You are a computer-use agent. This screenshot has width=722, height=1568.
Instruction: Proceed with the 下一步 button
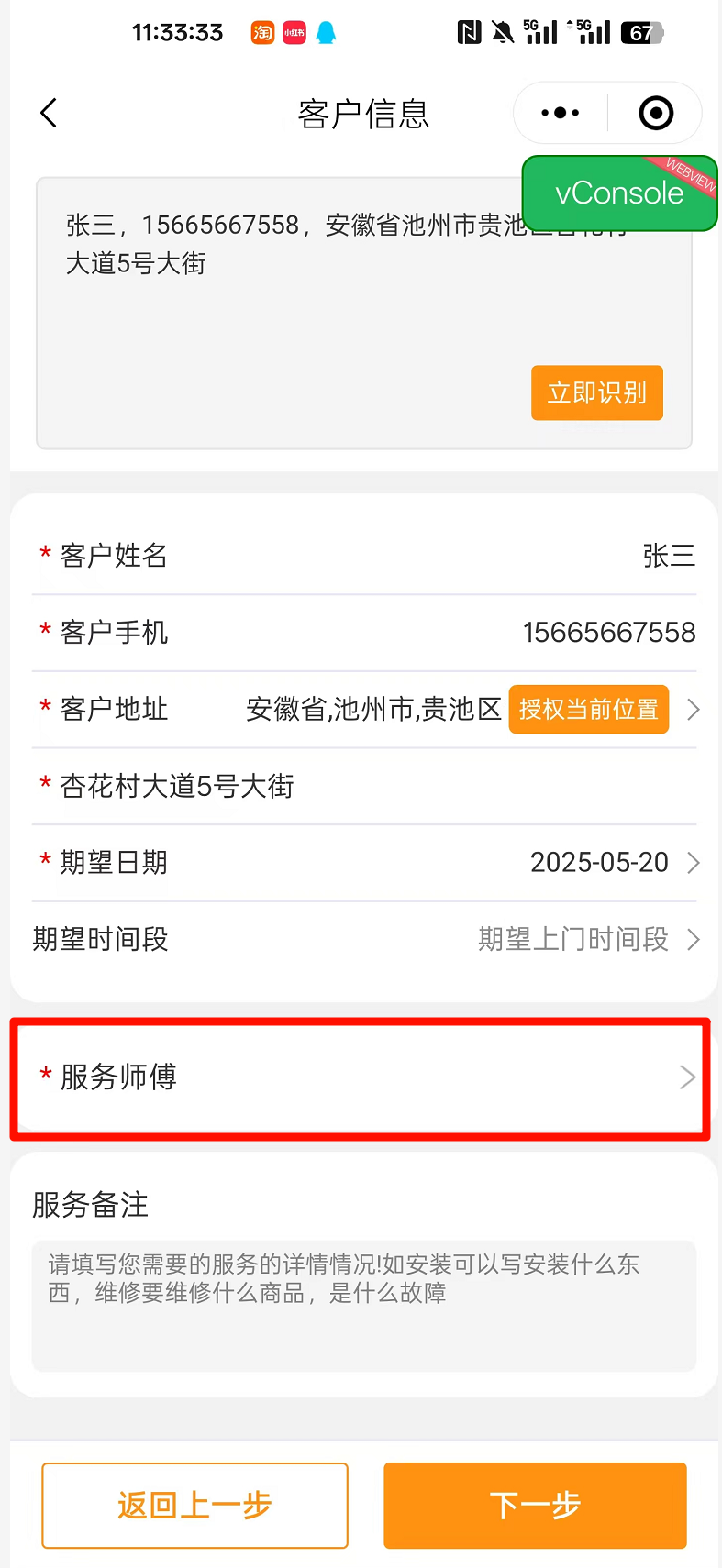pyautogui.click(x=535, y=1506)
